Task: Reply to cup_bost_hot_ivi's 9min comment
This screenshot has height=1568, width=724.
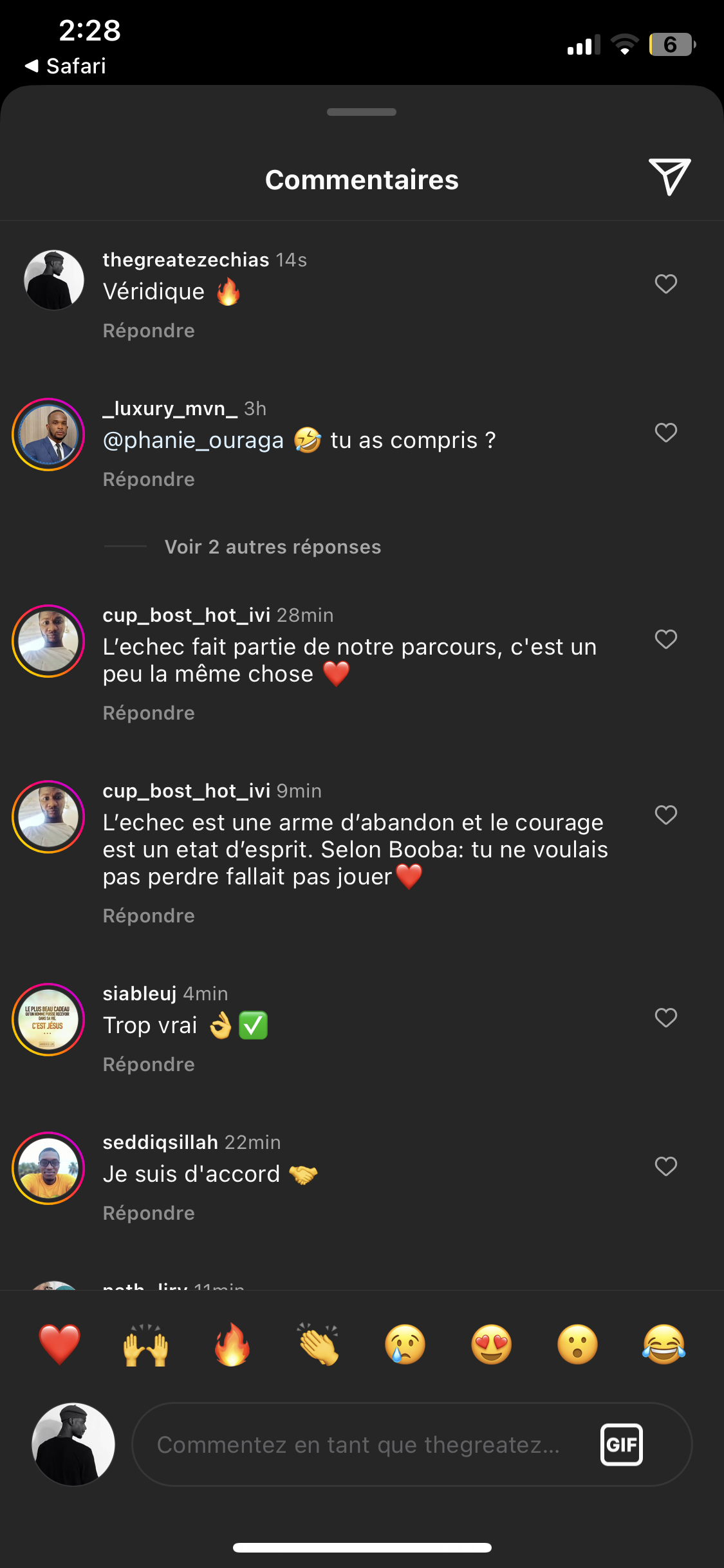Action: coord(149,916)
